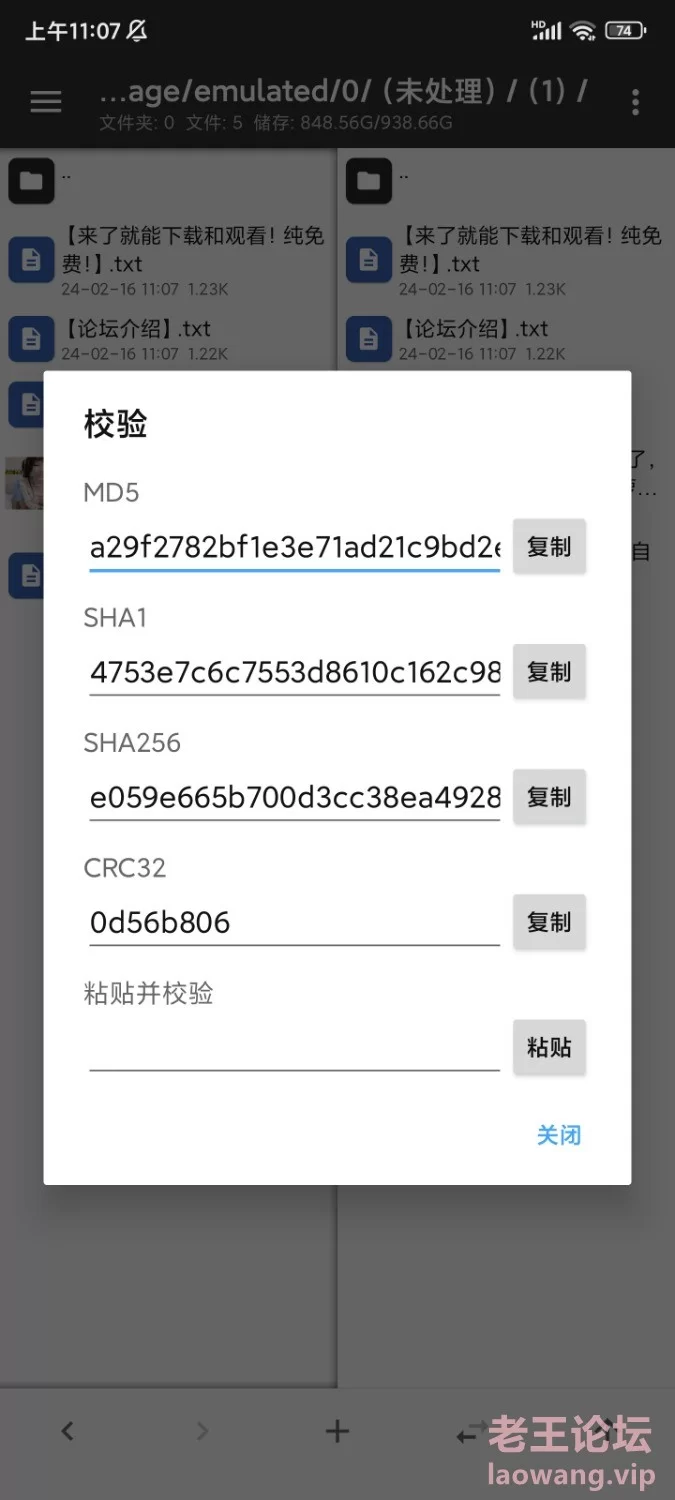Select the CRC32 text field
This screenshot has width=675, height=1500.
(x=294, y=922)
